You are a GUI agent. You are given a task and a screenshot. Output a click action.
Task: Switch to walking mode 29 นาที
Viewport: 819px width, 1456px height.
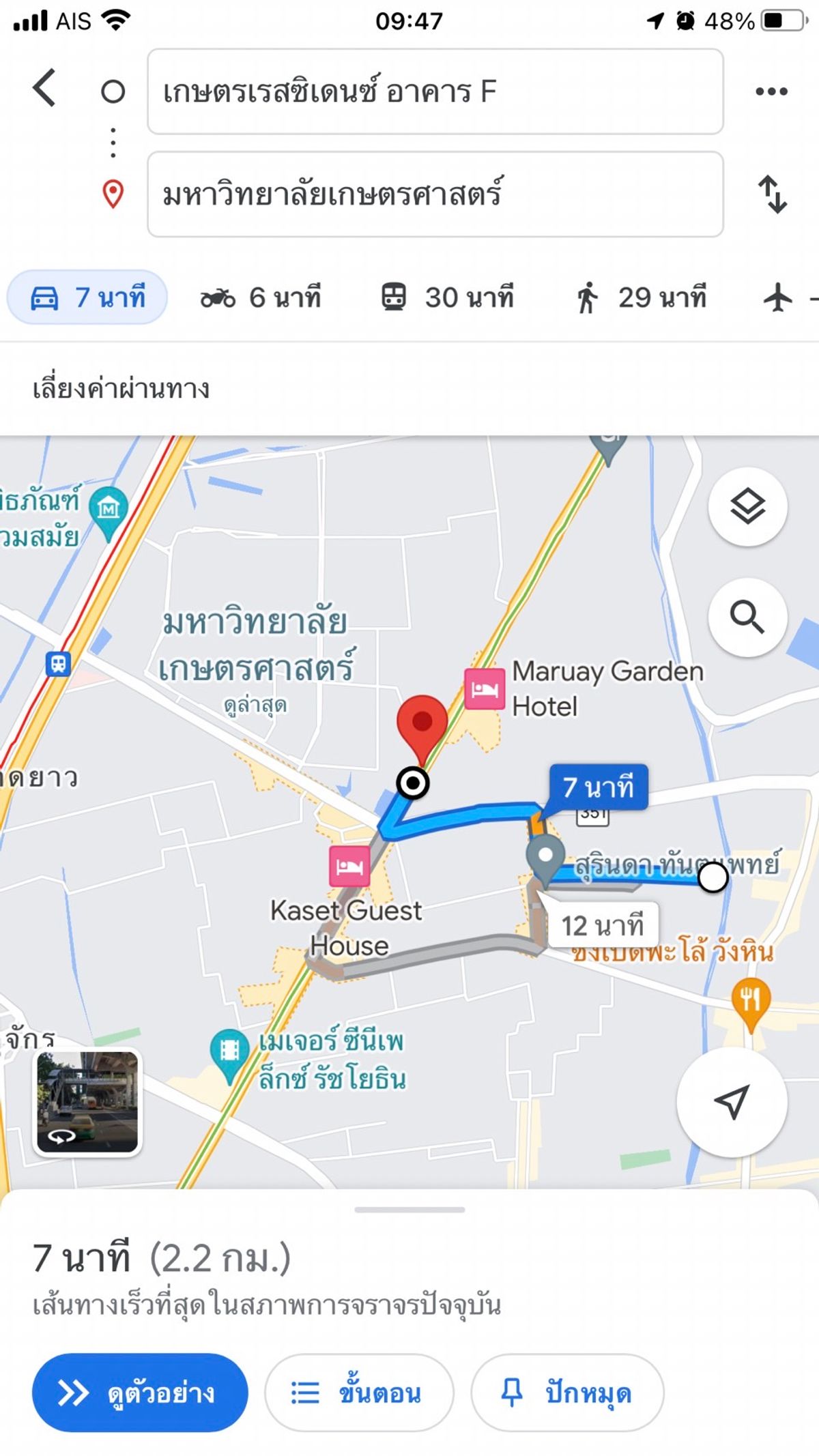[642, 297]
